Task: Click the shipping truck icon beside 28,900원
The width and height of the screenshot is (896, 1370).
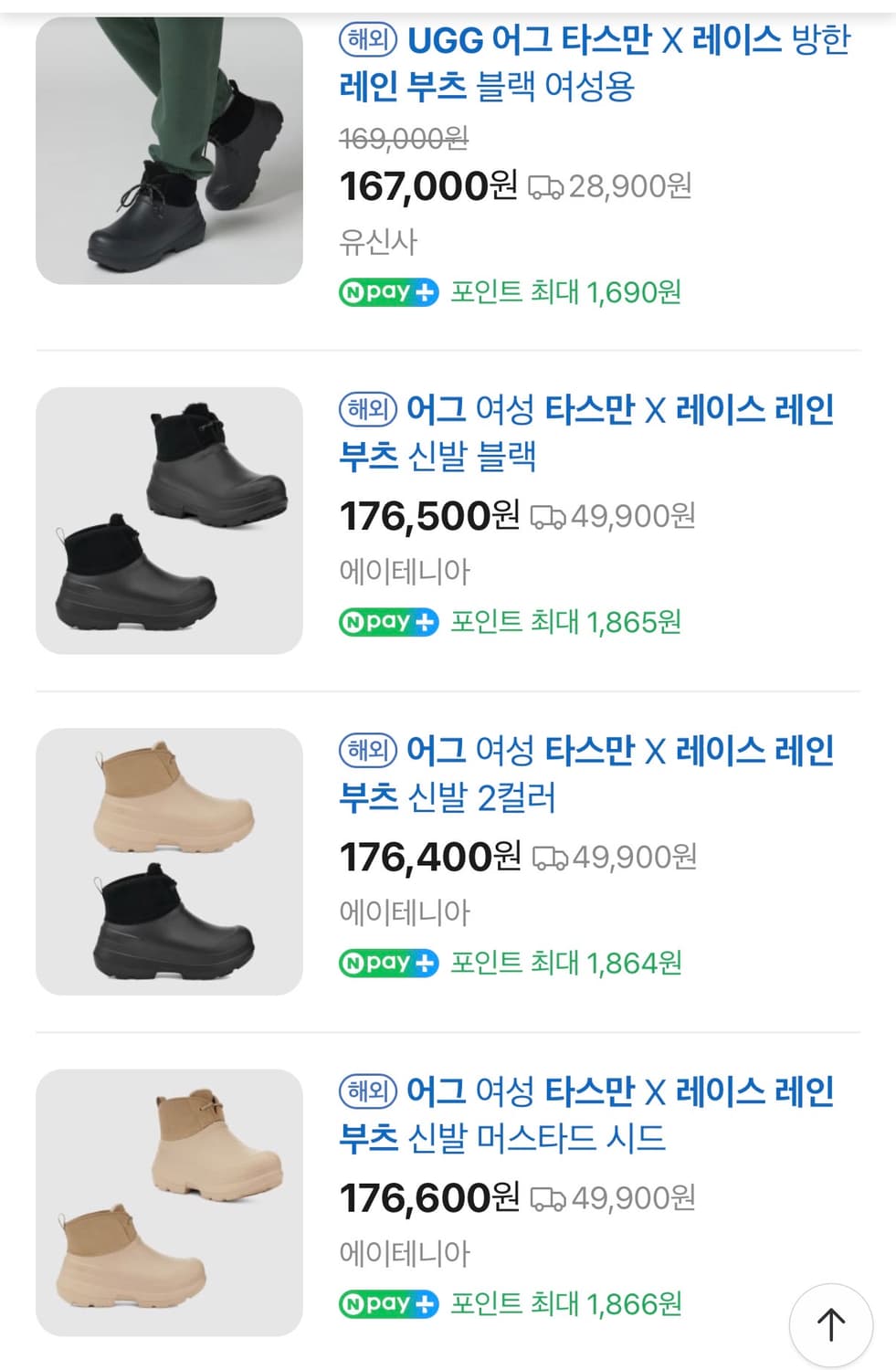Action: [x=548, y=185]
